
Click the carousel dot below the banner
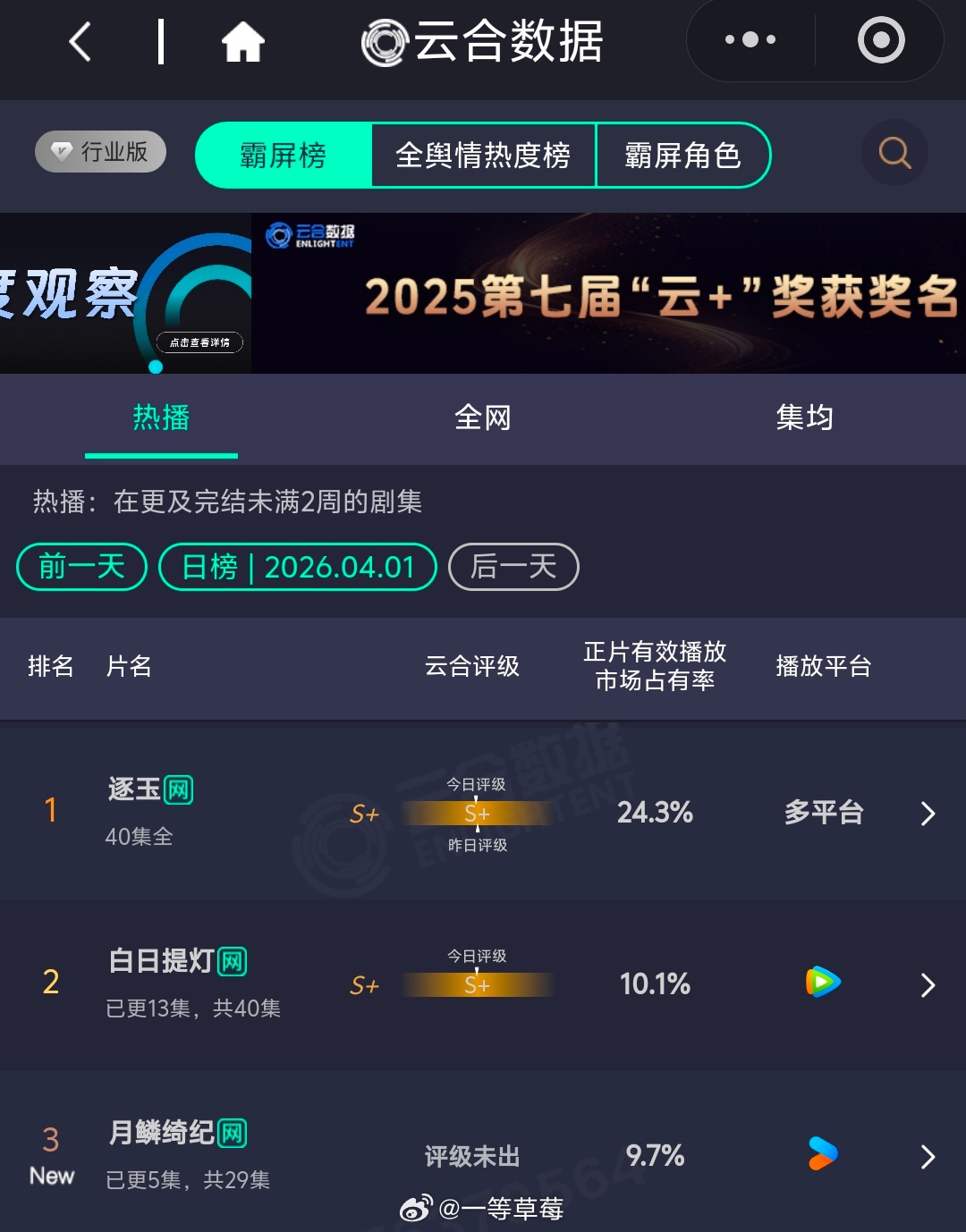[156, 367]
